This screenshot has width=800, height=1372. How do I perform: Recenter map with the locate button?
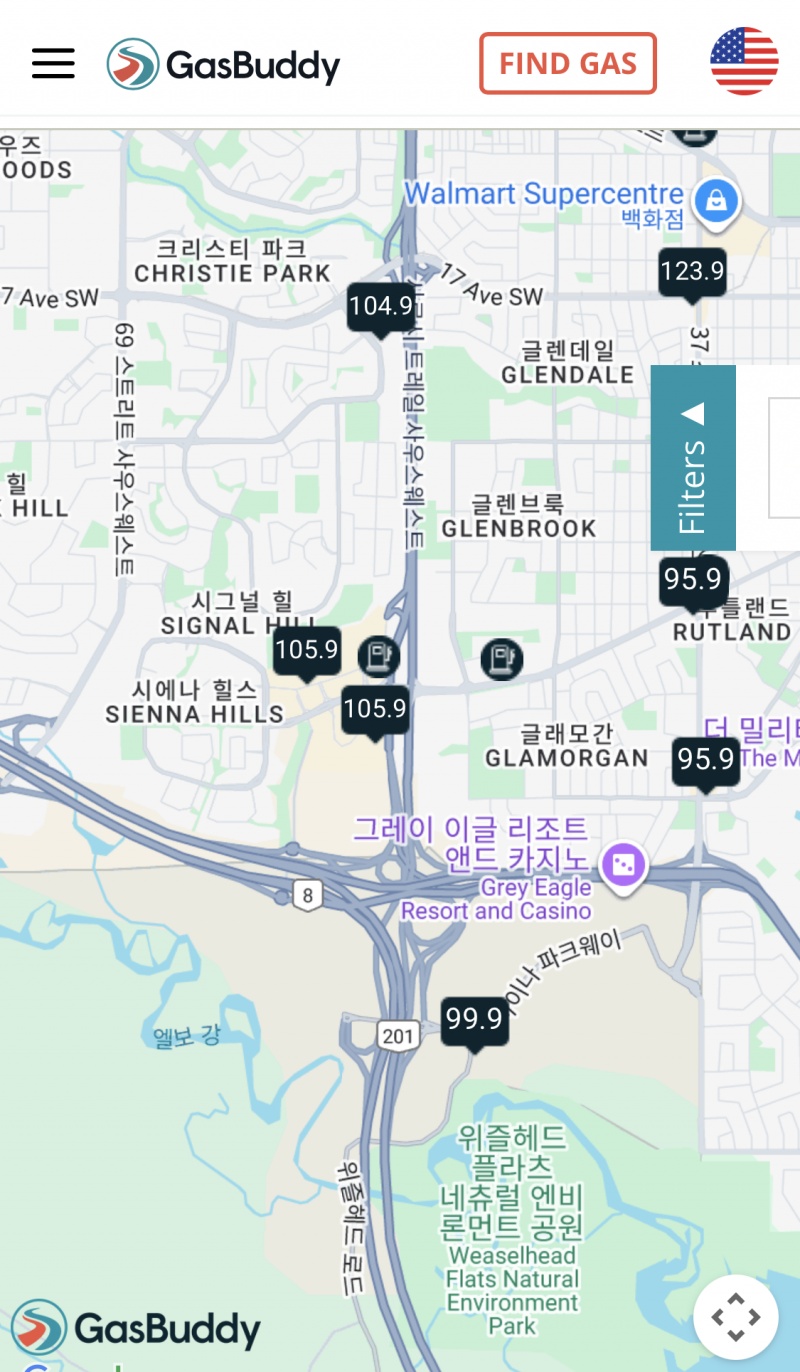[735, 1317]
